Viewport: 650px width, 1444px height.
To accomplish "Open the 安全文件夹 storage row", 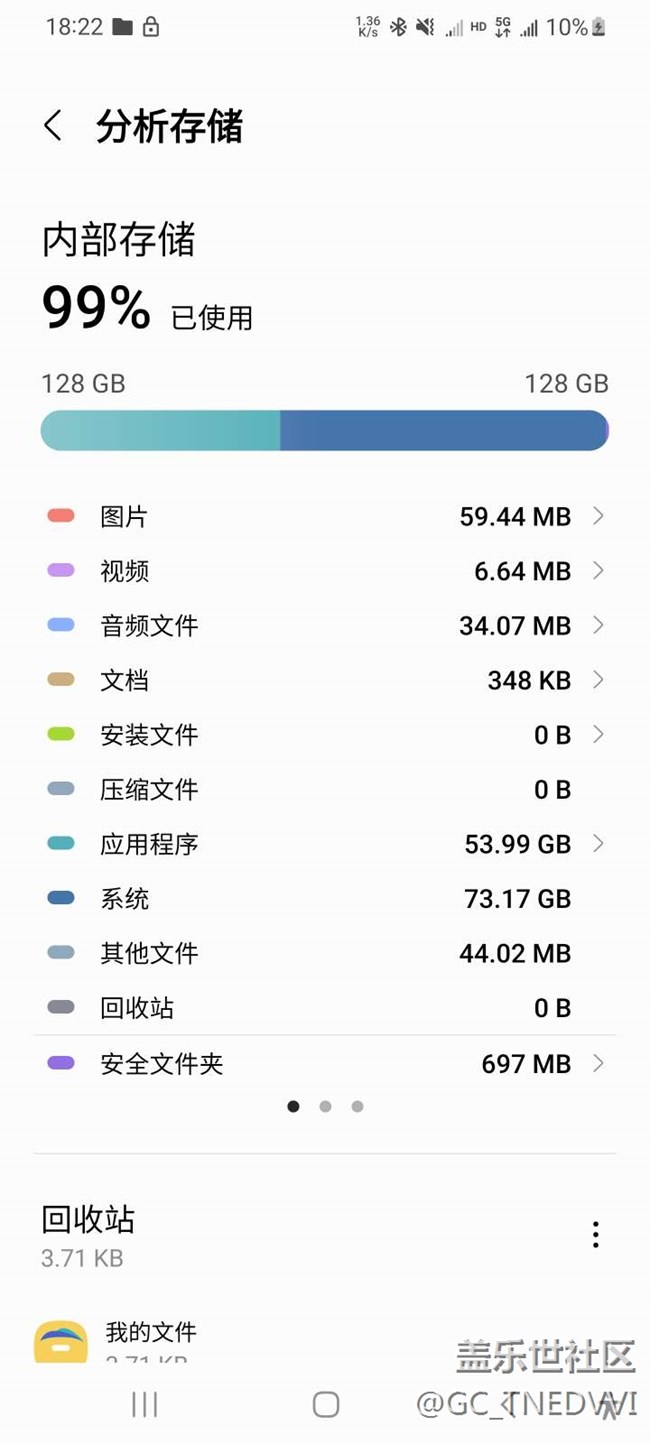I will pyautogui.click(x=325, y=1064).
